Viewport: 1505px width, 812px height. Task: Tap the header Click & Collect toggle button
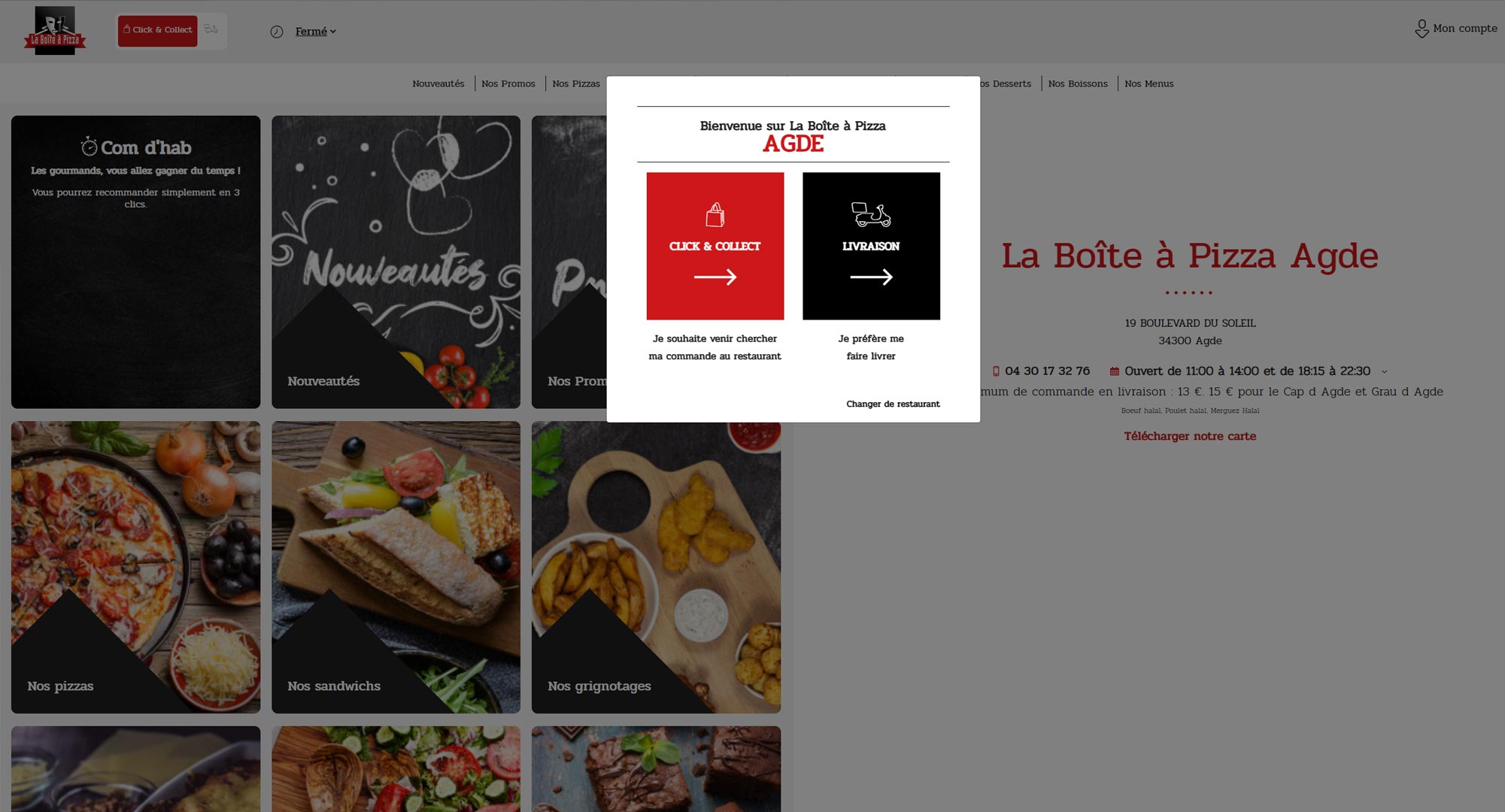coord(158,31)
